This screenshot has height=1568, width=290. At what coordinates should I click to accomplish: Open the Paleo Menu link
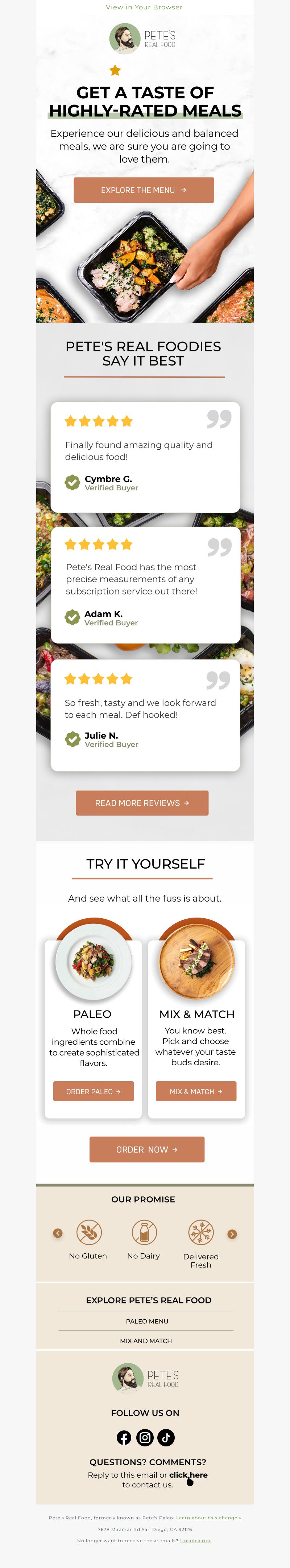click(146, 1321)
